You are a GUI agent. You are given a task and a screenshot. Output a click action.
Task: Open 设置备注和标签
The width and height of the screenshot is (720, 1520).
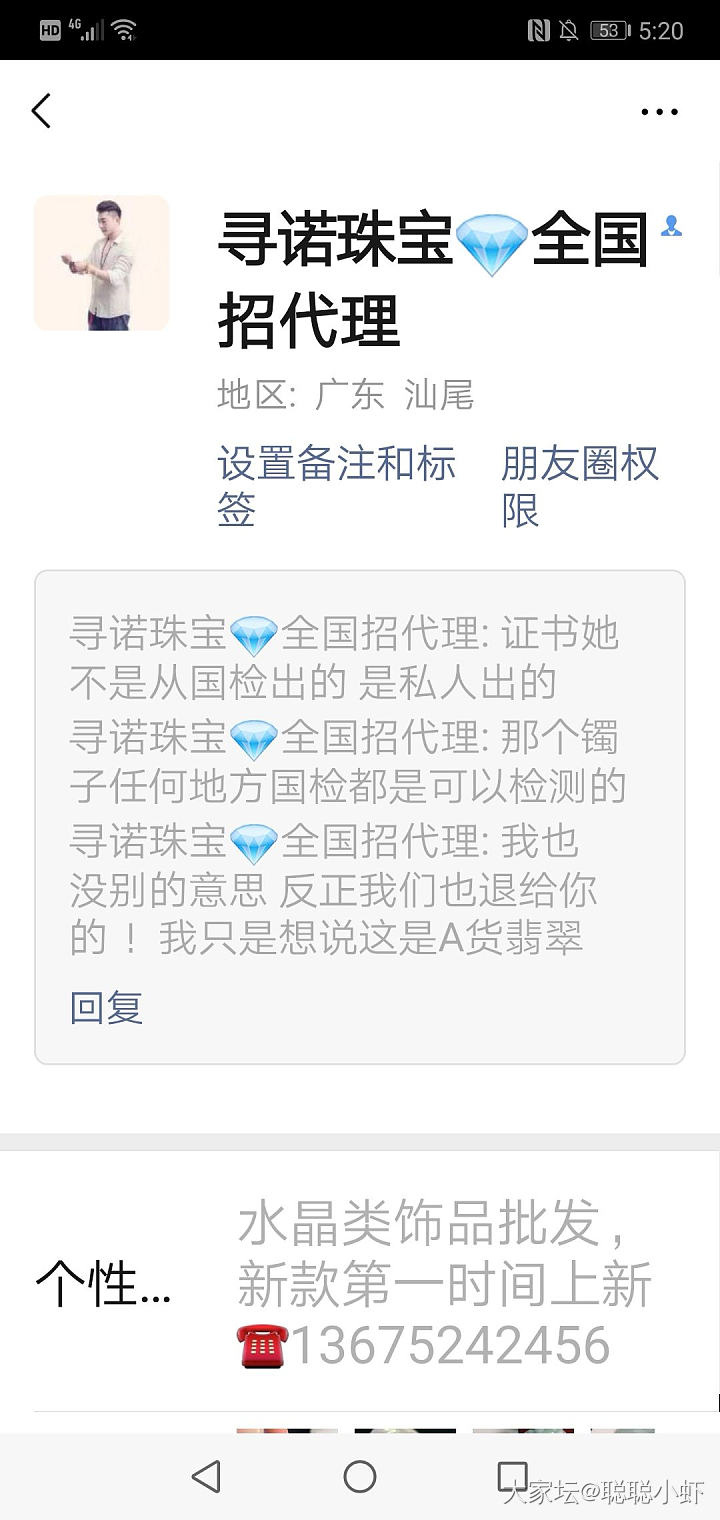(336, 486)
